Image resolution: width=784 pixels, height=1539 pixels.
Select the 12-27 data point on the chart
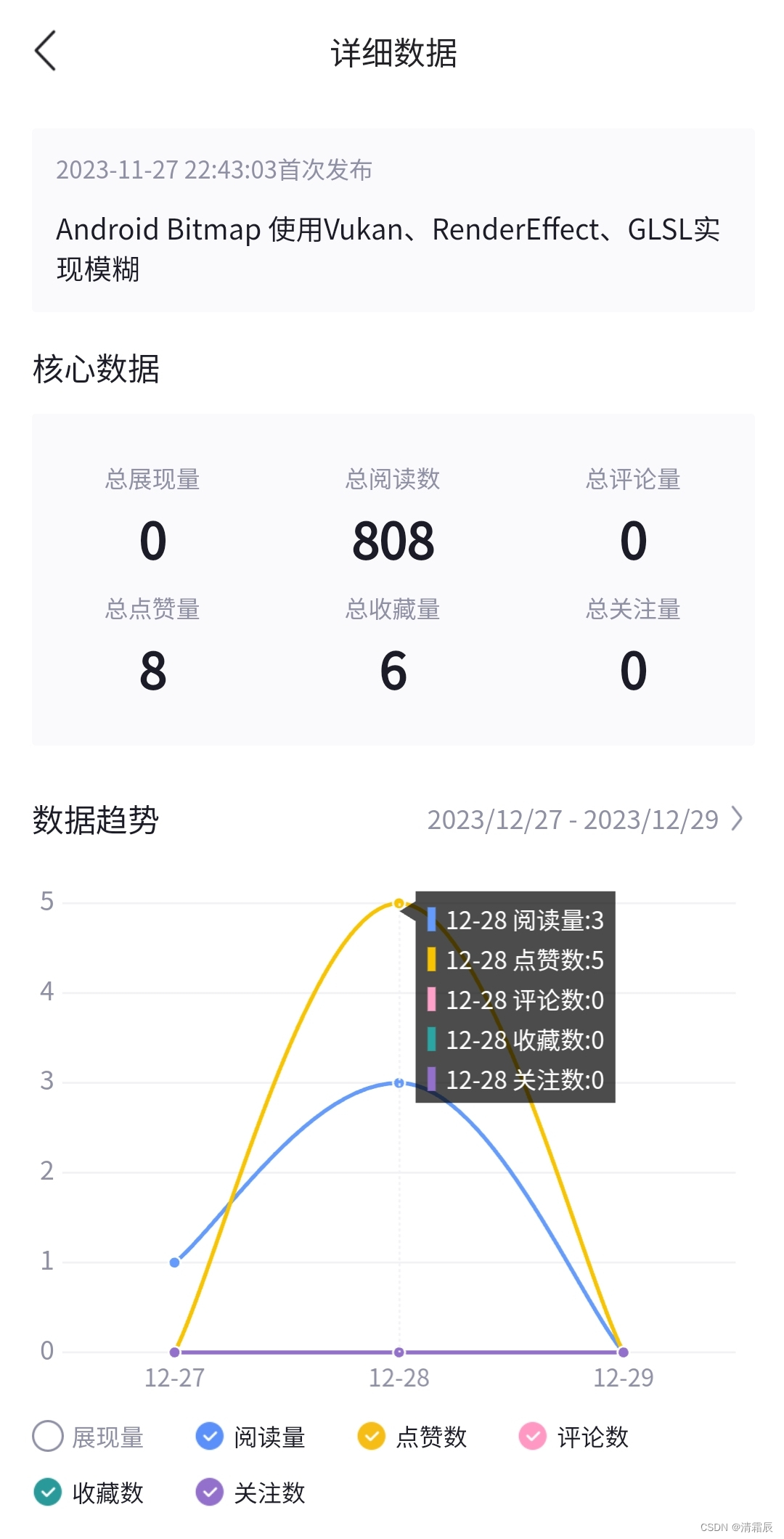coord(175,1262)
